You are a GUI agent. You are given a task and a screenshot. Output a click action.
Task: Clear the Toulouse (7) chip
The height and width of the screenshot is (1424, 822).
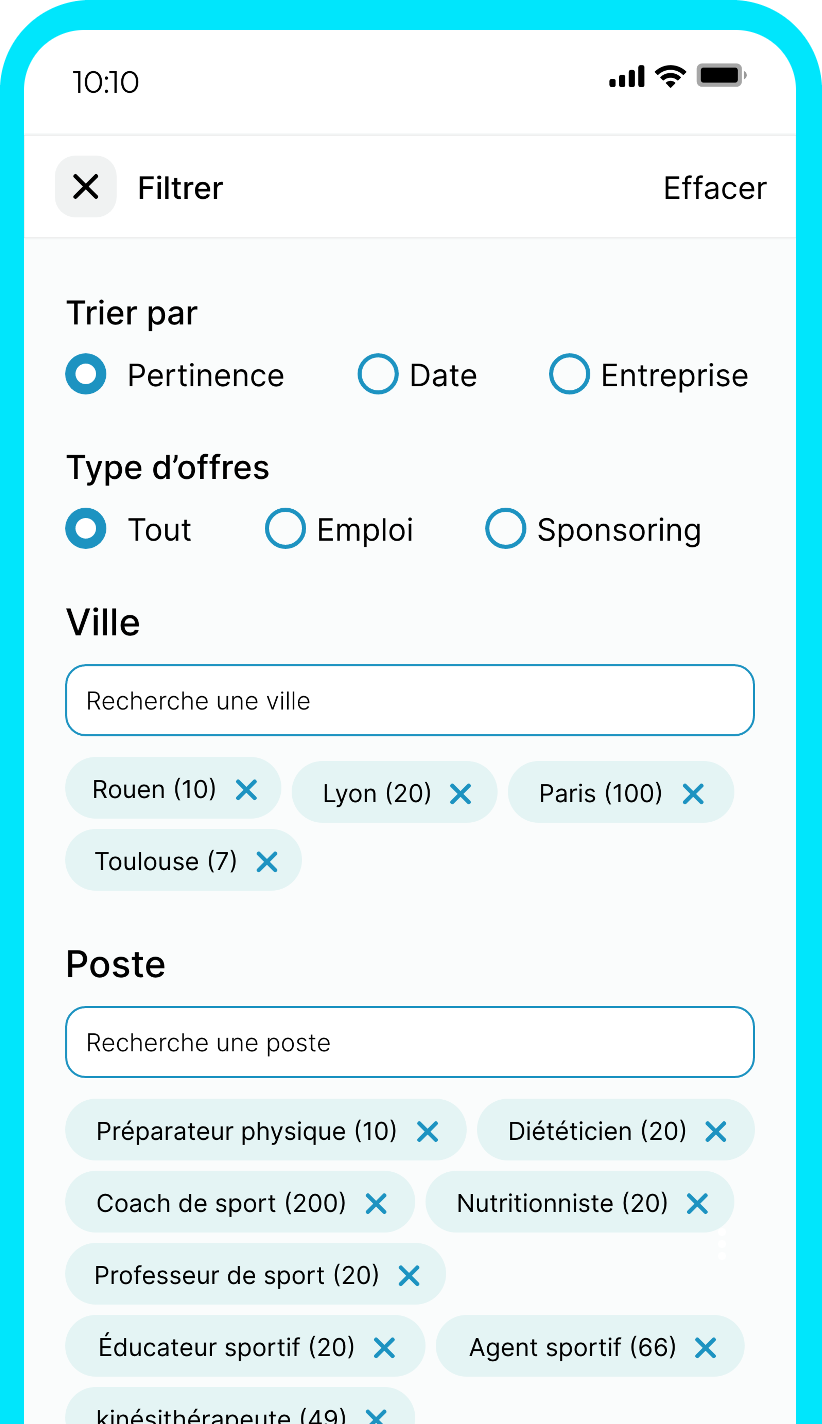(267, 861)
